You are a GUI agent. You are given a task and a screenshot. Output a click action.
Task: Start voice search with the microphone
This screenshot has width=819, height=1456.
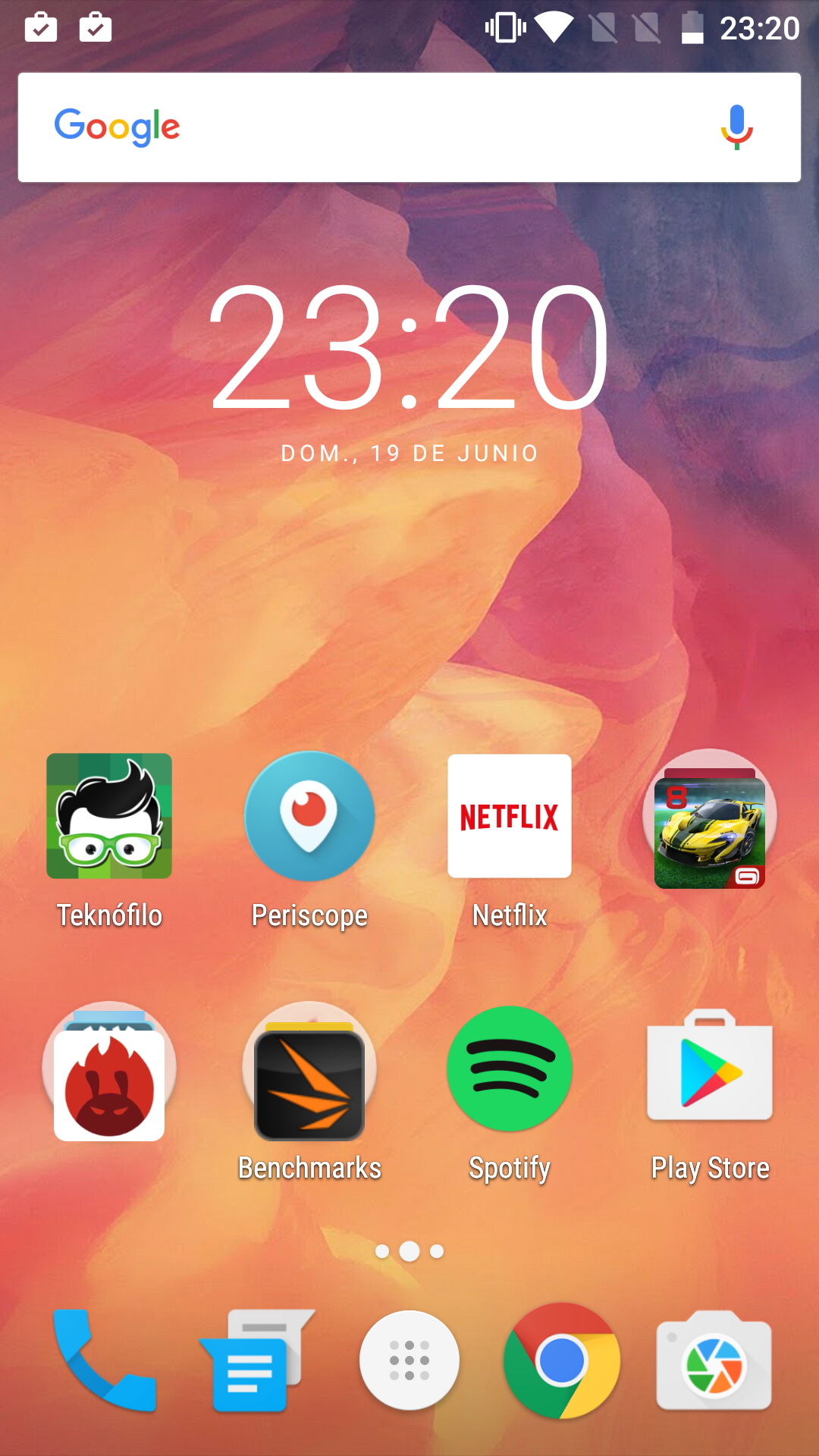(736, 127)
